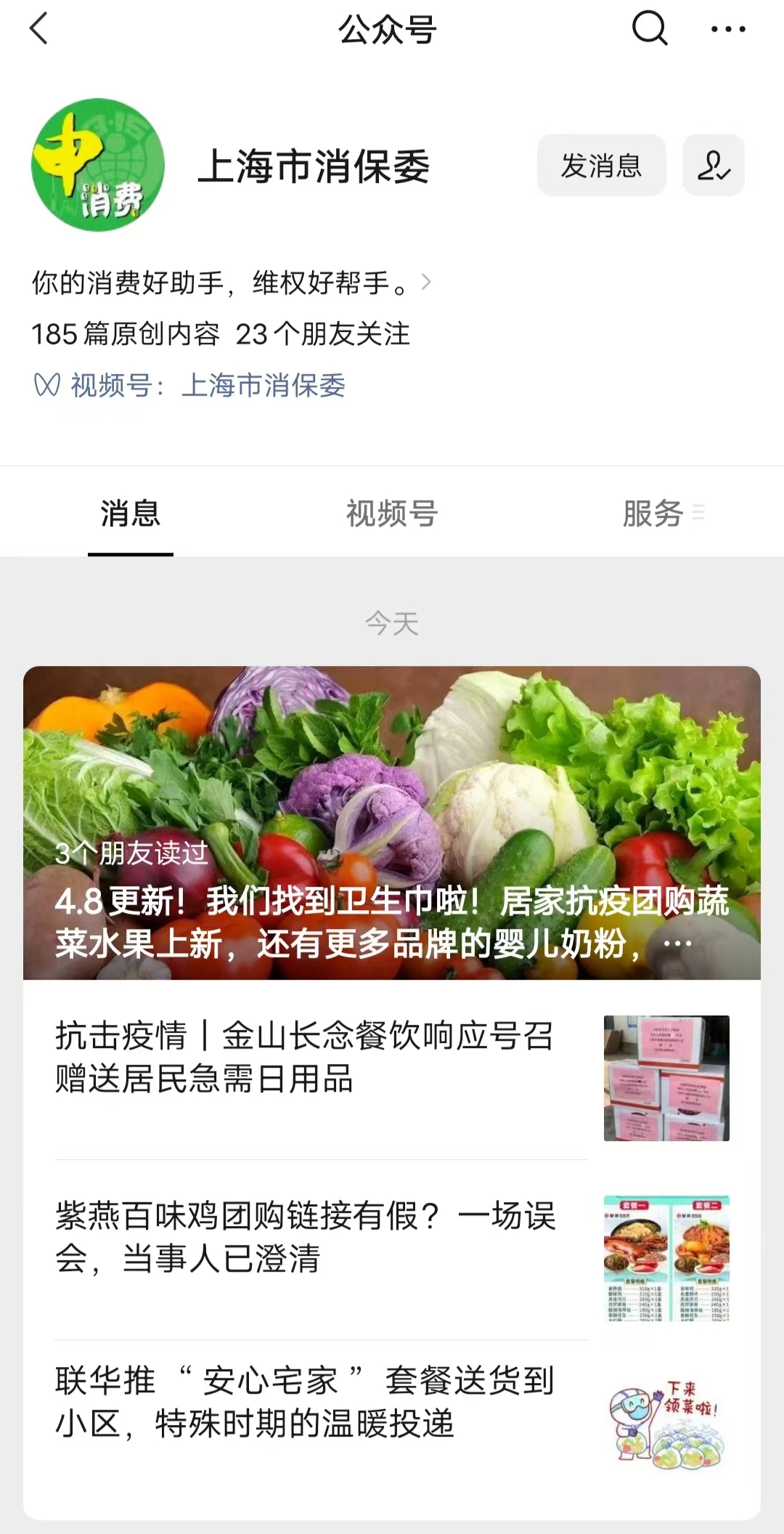View the 上海市消保委 account avatar
This screenshot has height=1534, width=784.
(98, 165)
